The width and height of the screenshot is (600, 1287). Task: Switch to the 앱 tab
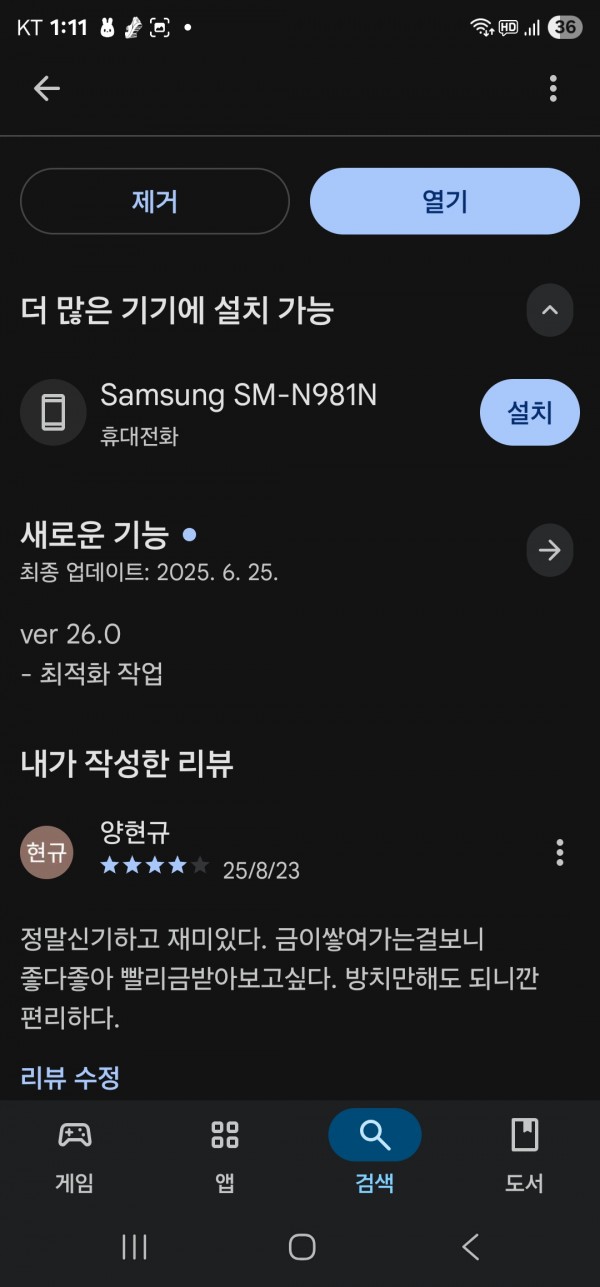[225, 1157]
